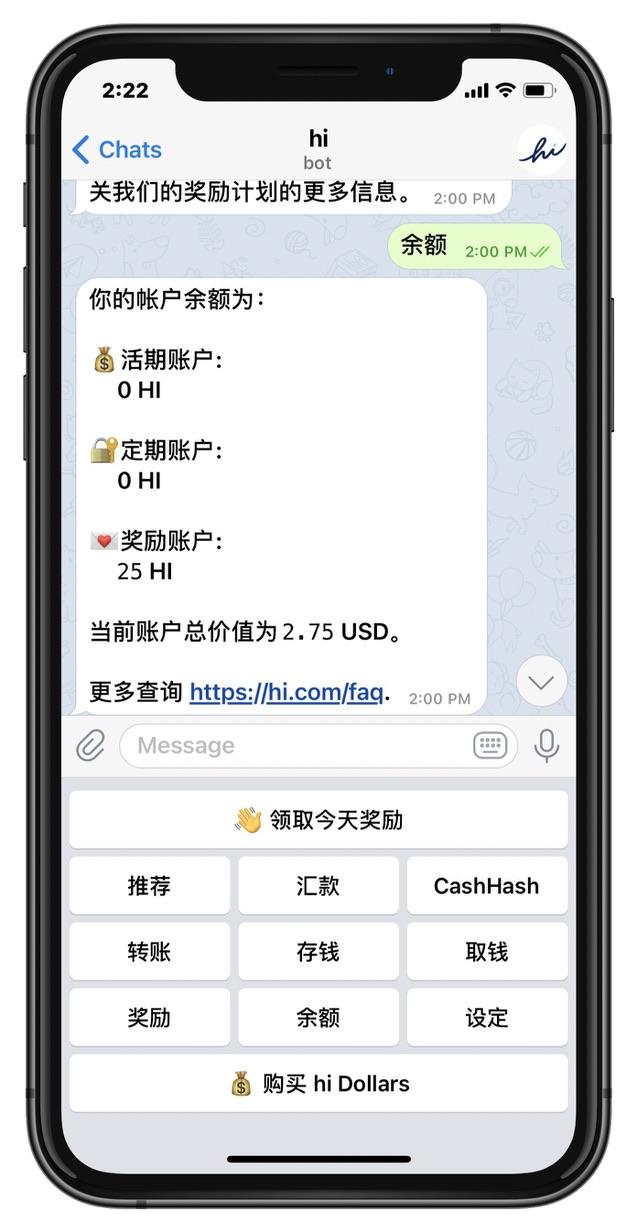Select the 推荐 button
The width and height of the screenshot is (637, 1232).
[149, 886]
